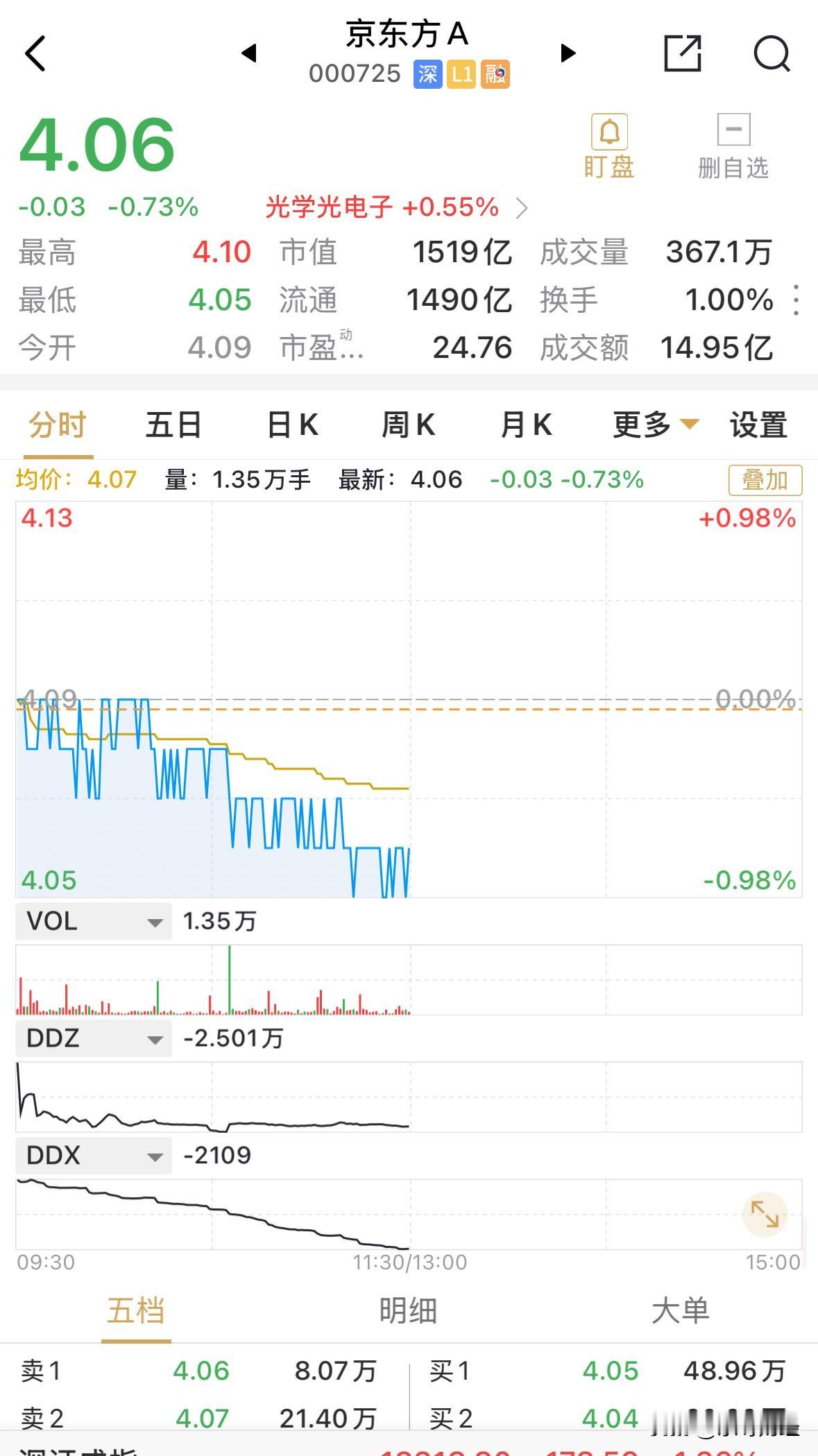Screen dimensions: 818x1456
Task: Expand DDX chart with fullscreen icon
Action: pyautogui.click(x=765, y=1214)
